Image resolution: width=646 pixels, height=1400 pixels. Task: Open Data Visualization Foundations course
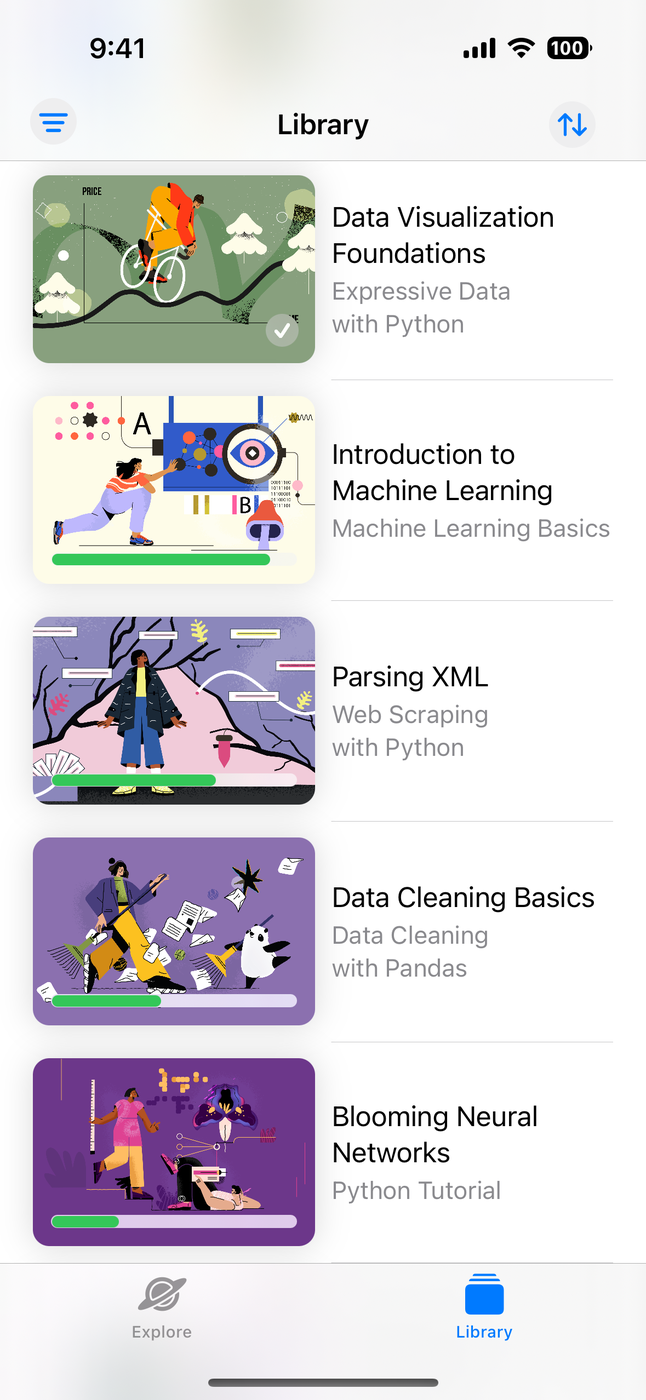pos(443,235)
